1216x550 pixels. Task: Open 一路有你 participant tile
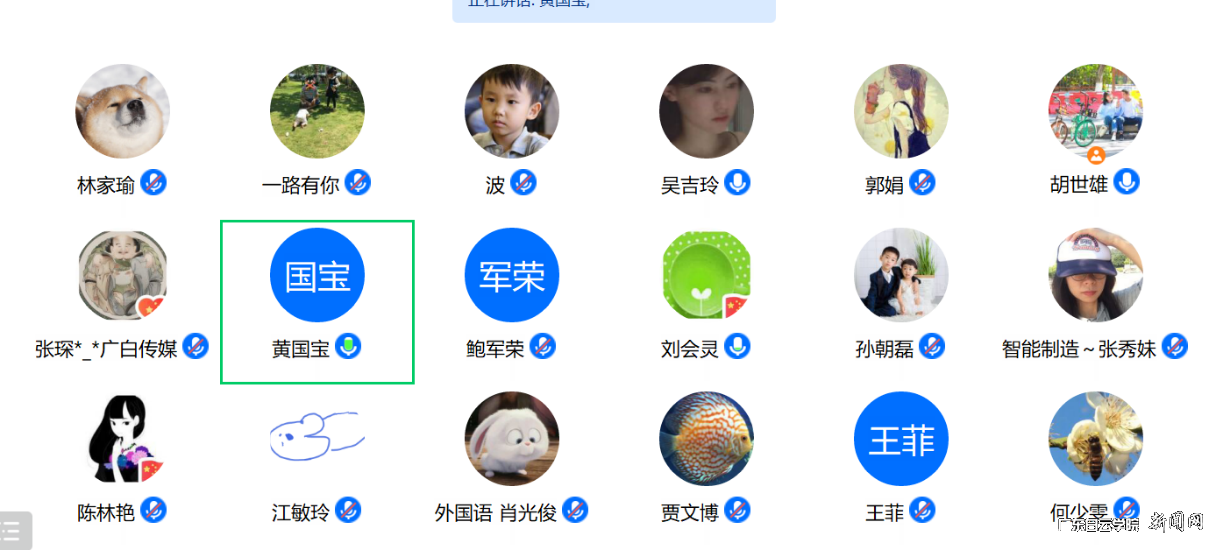(x=317, y=112)
